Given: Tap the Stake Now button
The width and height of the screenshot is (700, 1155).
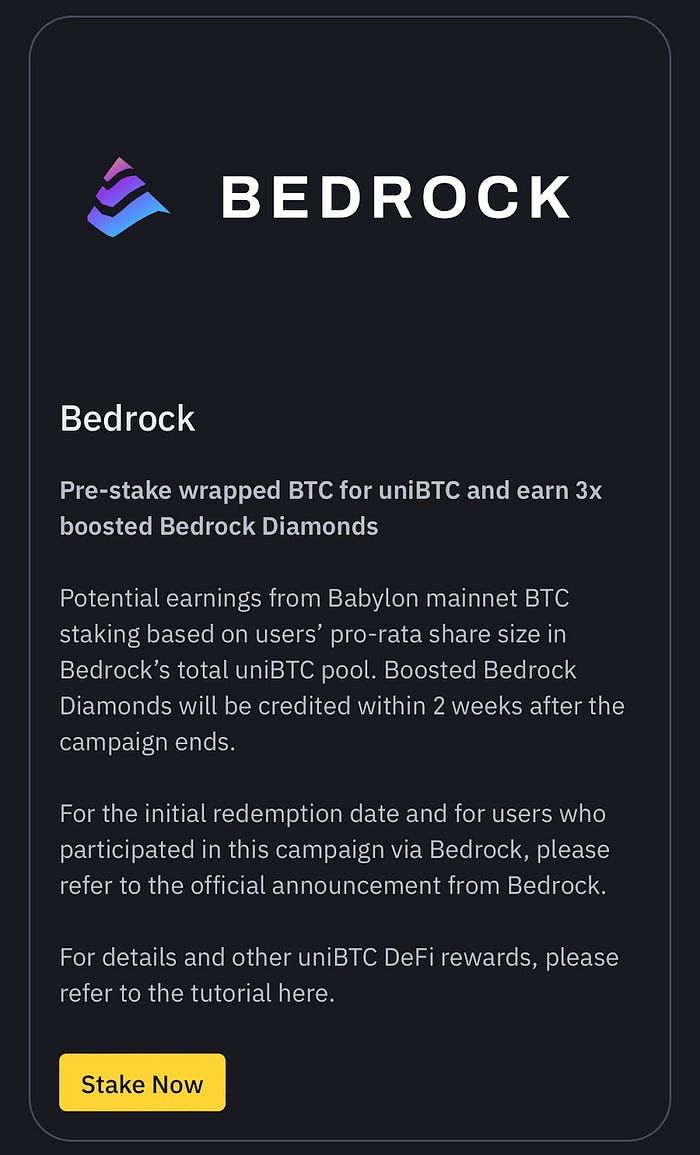Looking at the screenshot, I should pyautogui.click(x=142, y=1084).
